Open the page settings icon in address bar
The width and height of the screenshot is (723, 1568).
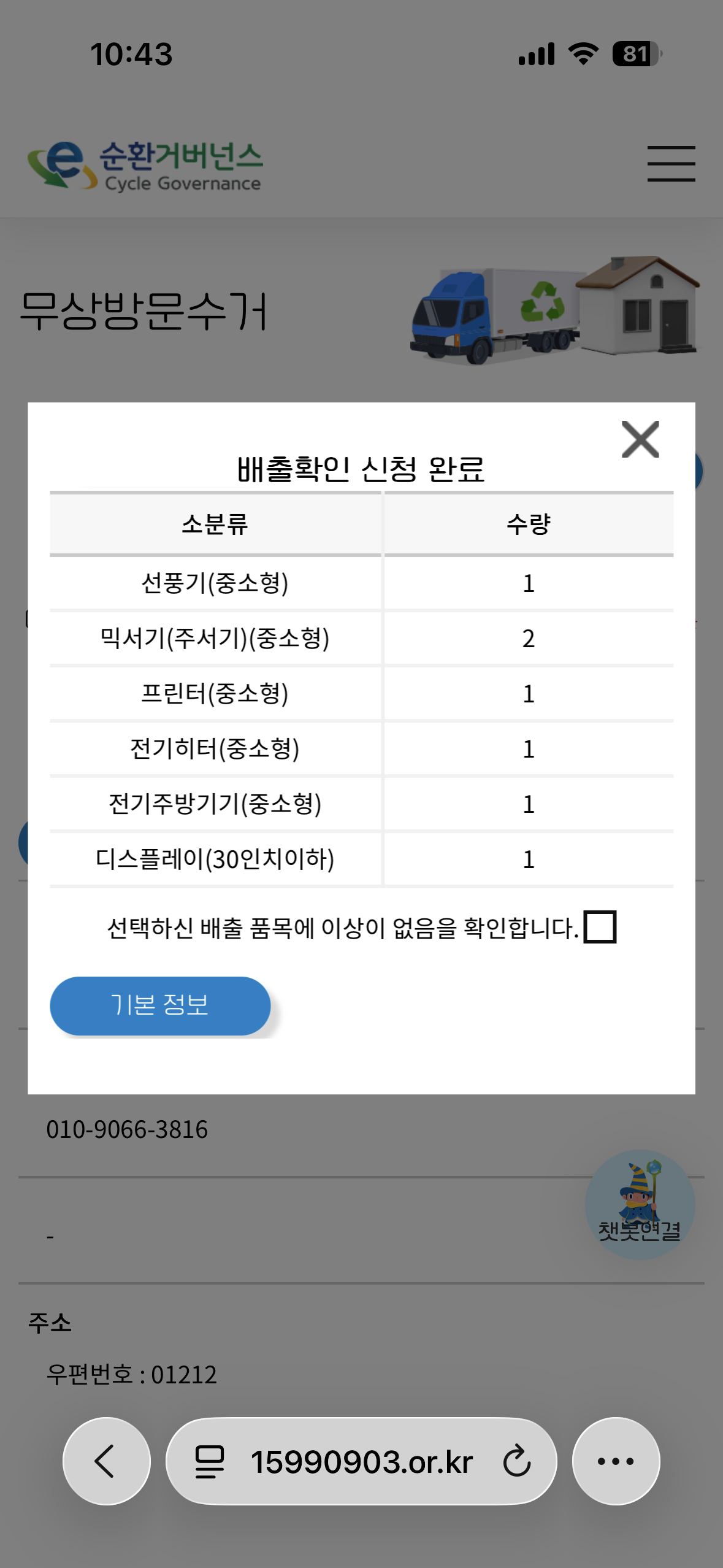210,1461
